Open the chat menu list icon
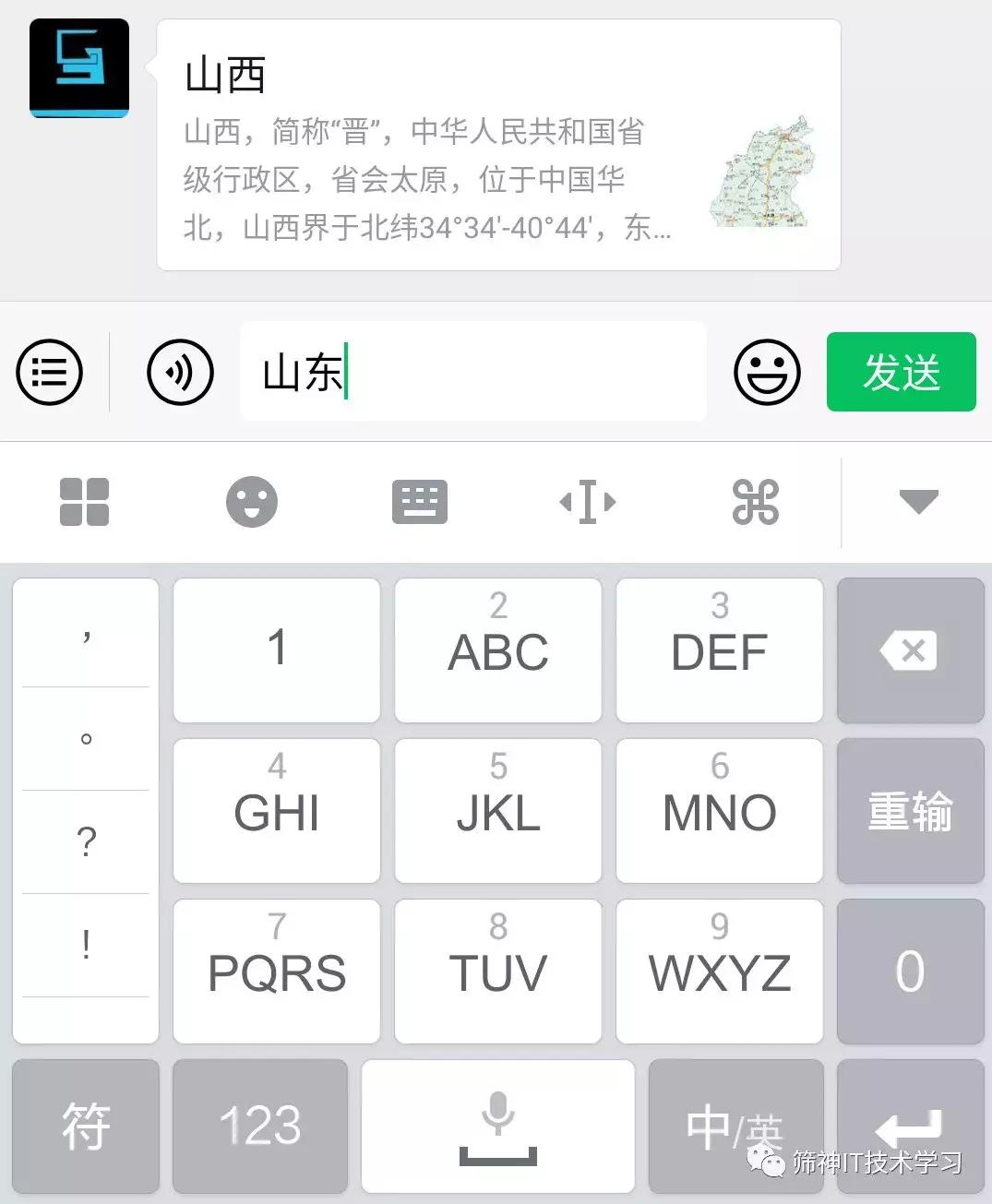This screenshot has height=1204, width=992. (x=49, y=372)
